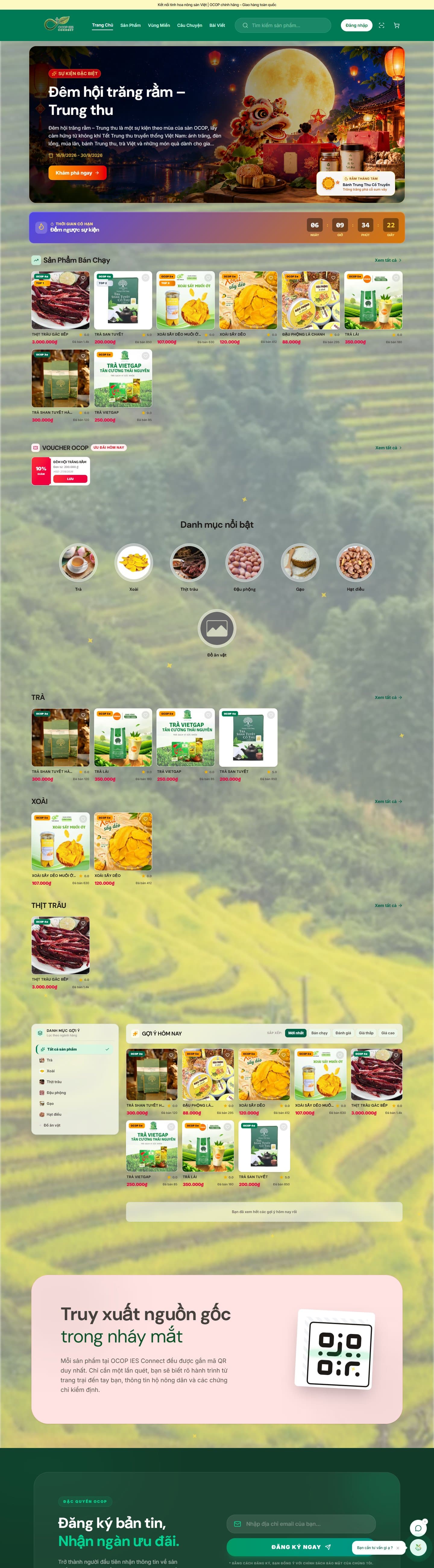Image resolution: width=434 pixels, height=1568 pixels.
Task: Open the chat support bubble
Action: (418, 1528)
